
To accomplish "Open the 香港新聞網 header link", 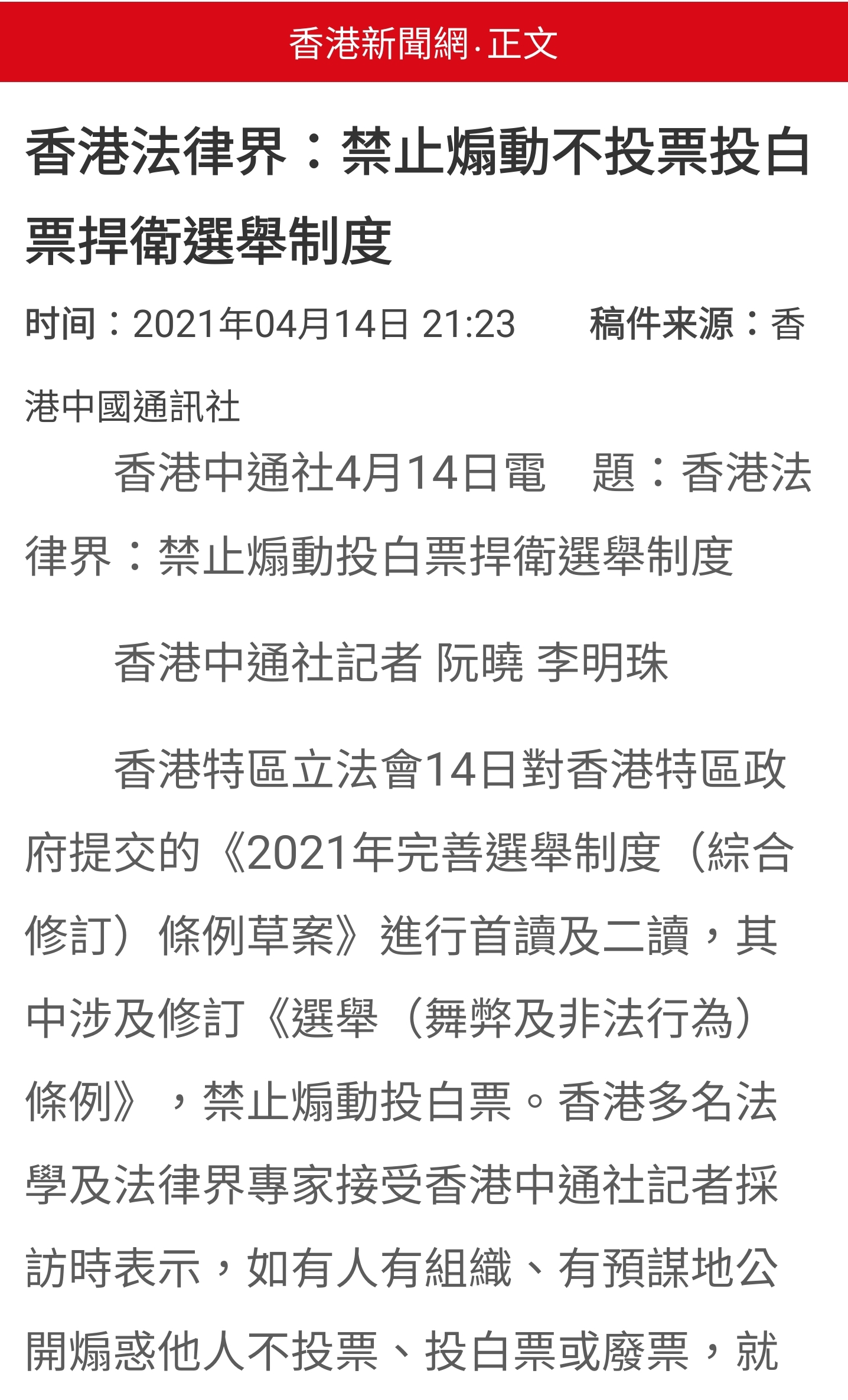I will coord(379,44).
